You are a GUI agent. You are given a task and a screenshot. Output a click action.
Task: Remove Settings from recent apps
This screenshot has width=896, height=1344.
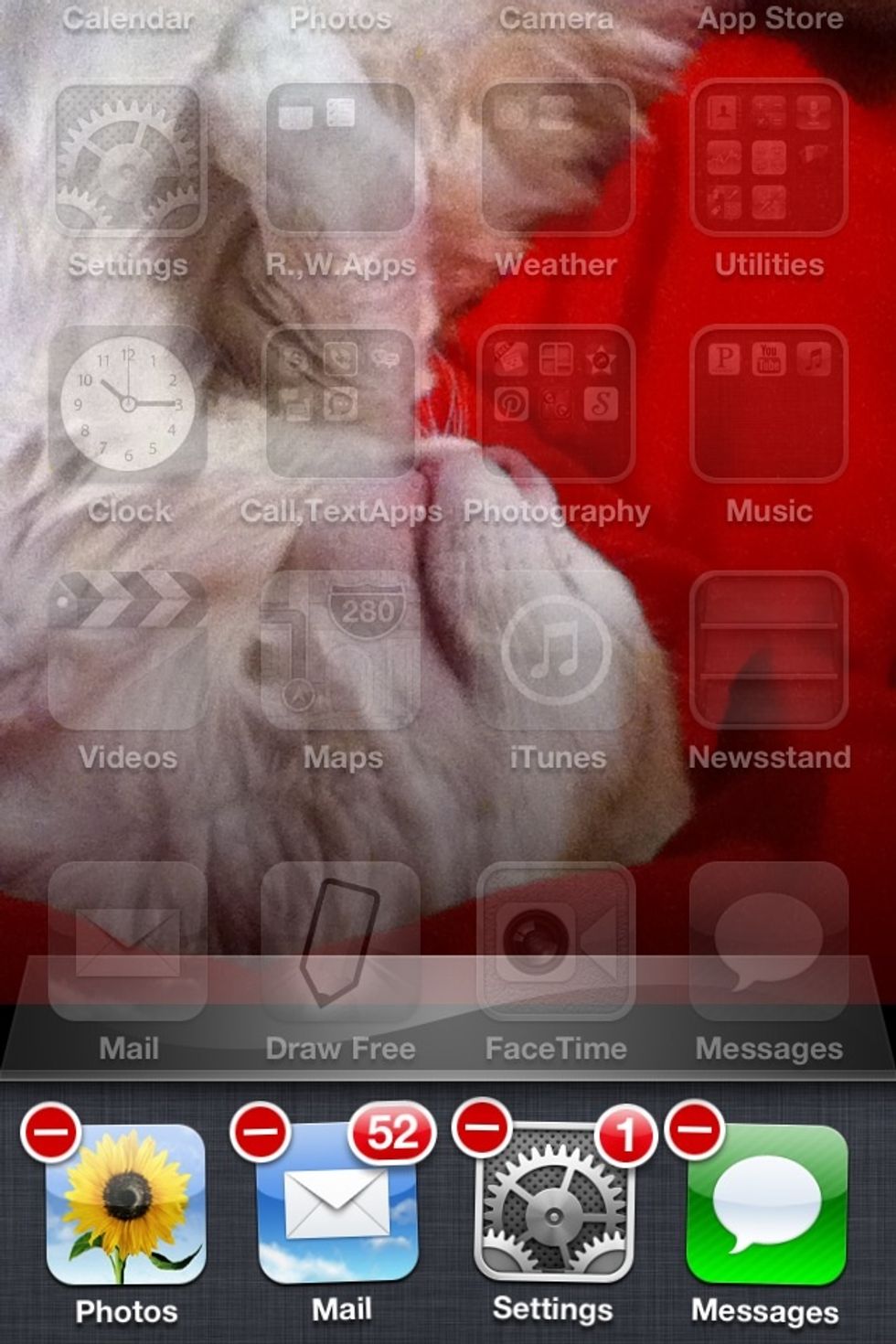click(x=483, y=1127)
